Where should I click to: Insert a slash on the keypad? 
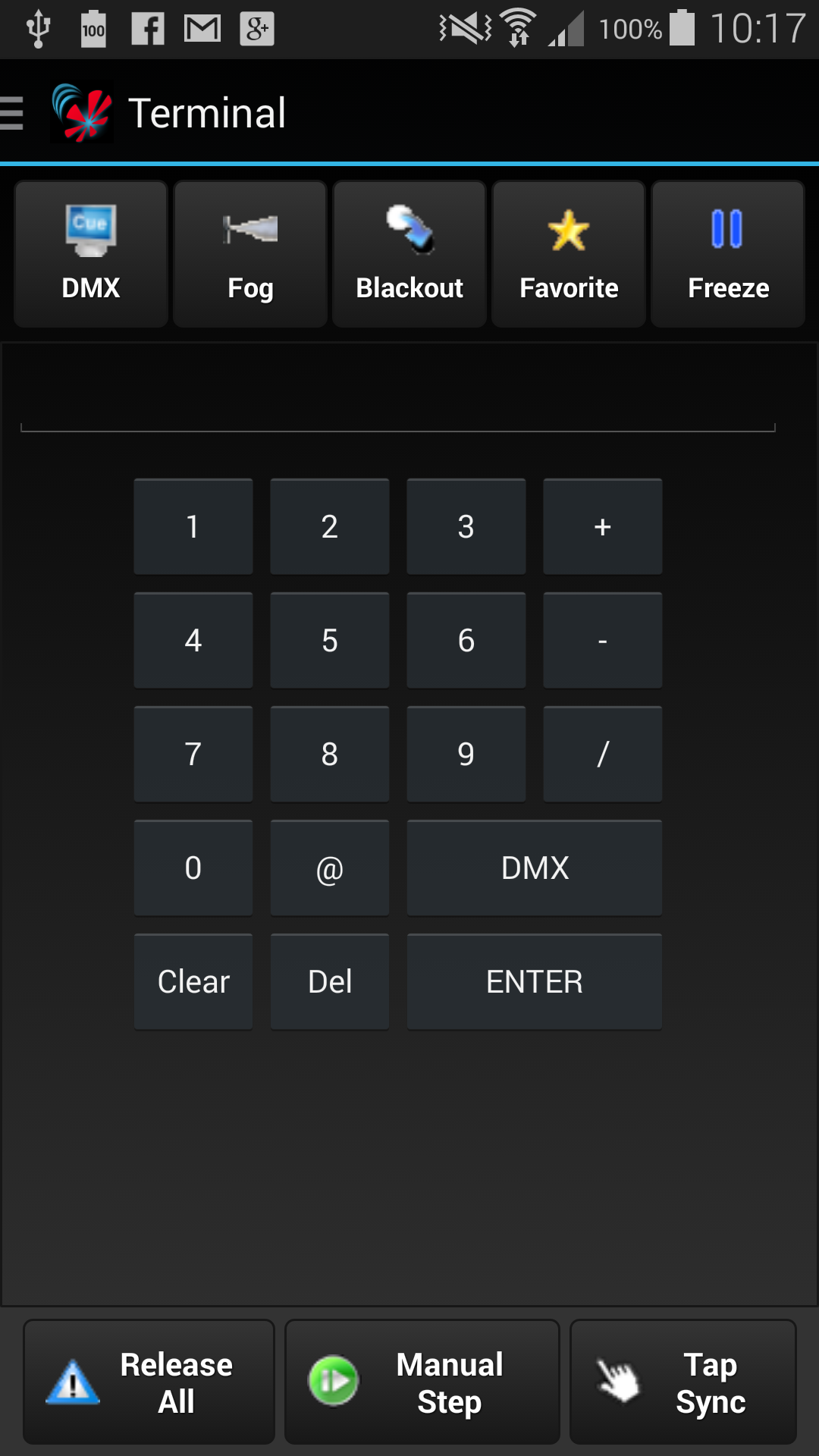click(603, 754)
